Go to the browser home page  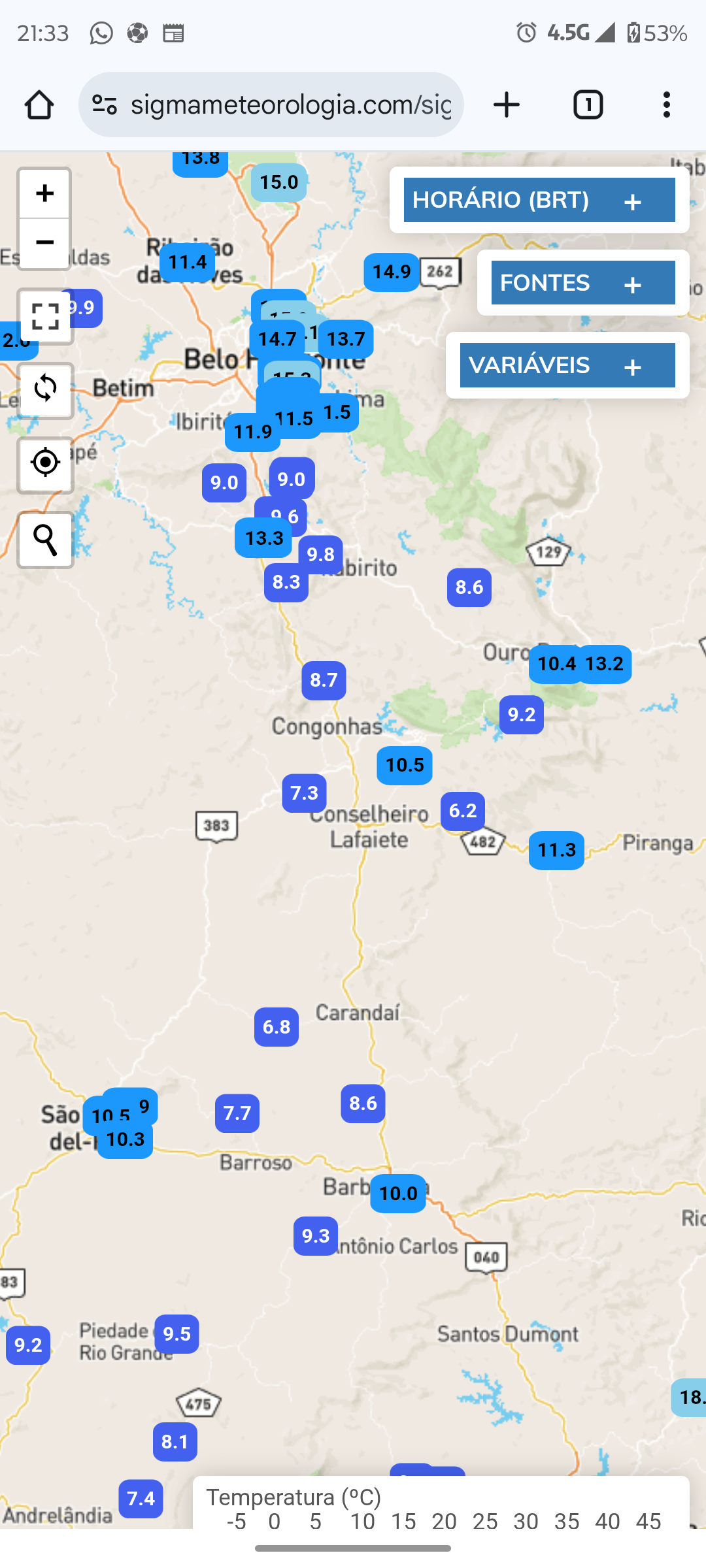39,105
